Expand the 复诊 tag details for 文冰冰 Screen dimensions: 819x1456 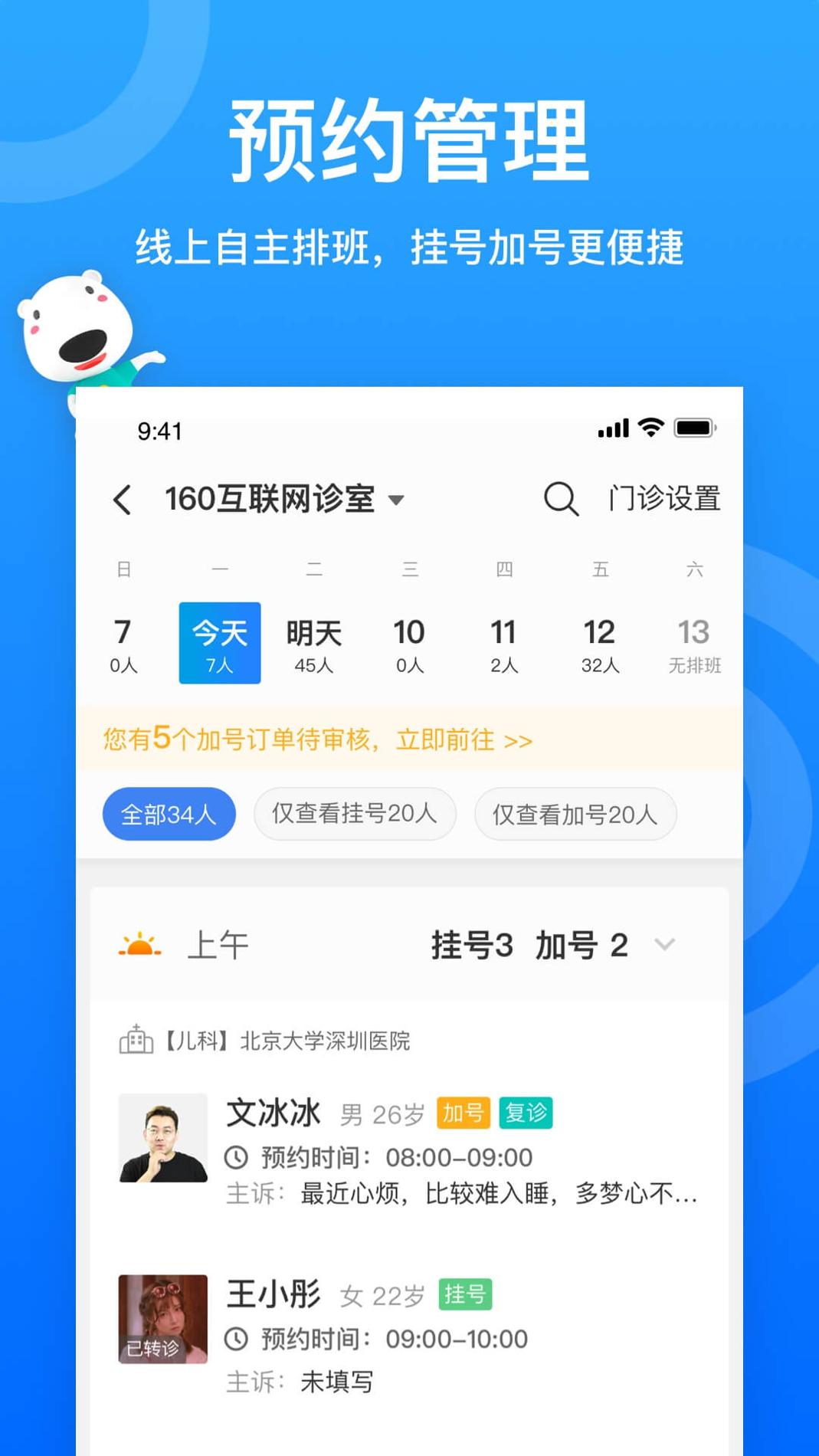pyautogui.click(x=526, y=1113)
